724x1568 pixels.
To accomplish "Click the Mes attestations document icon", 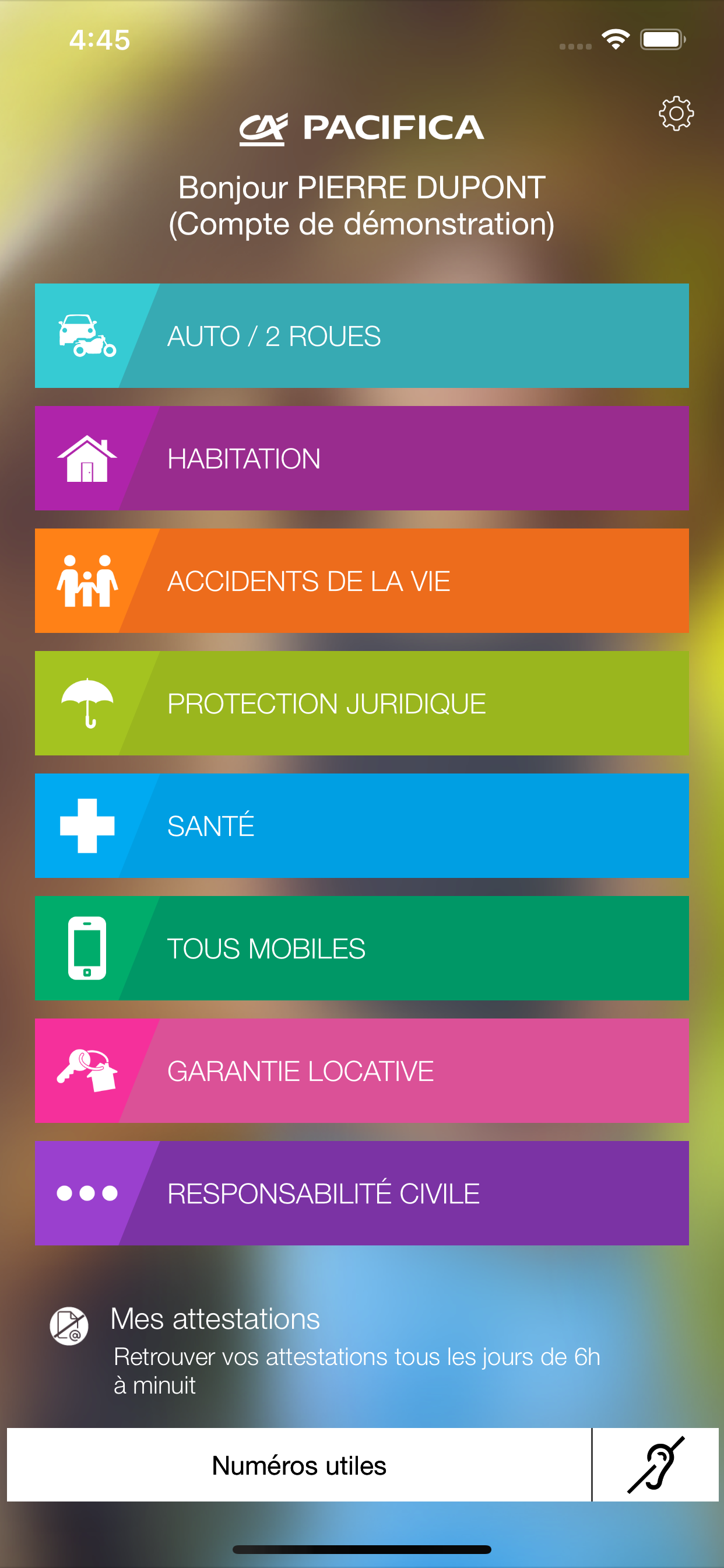I will click(x=69, y=1327).
